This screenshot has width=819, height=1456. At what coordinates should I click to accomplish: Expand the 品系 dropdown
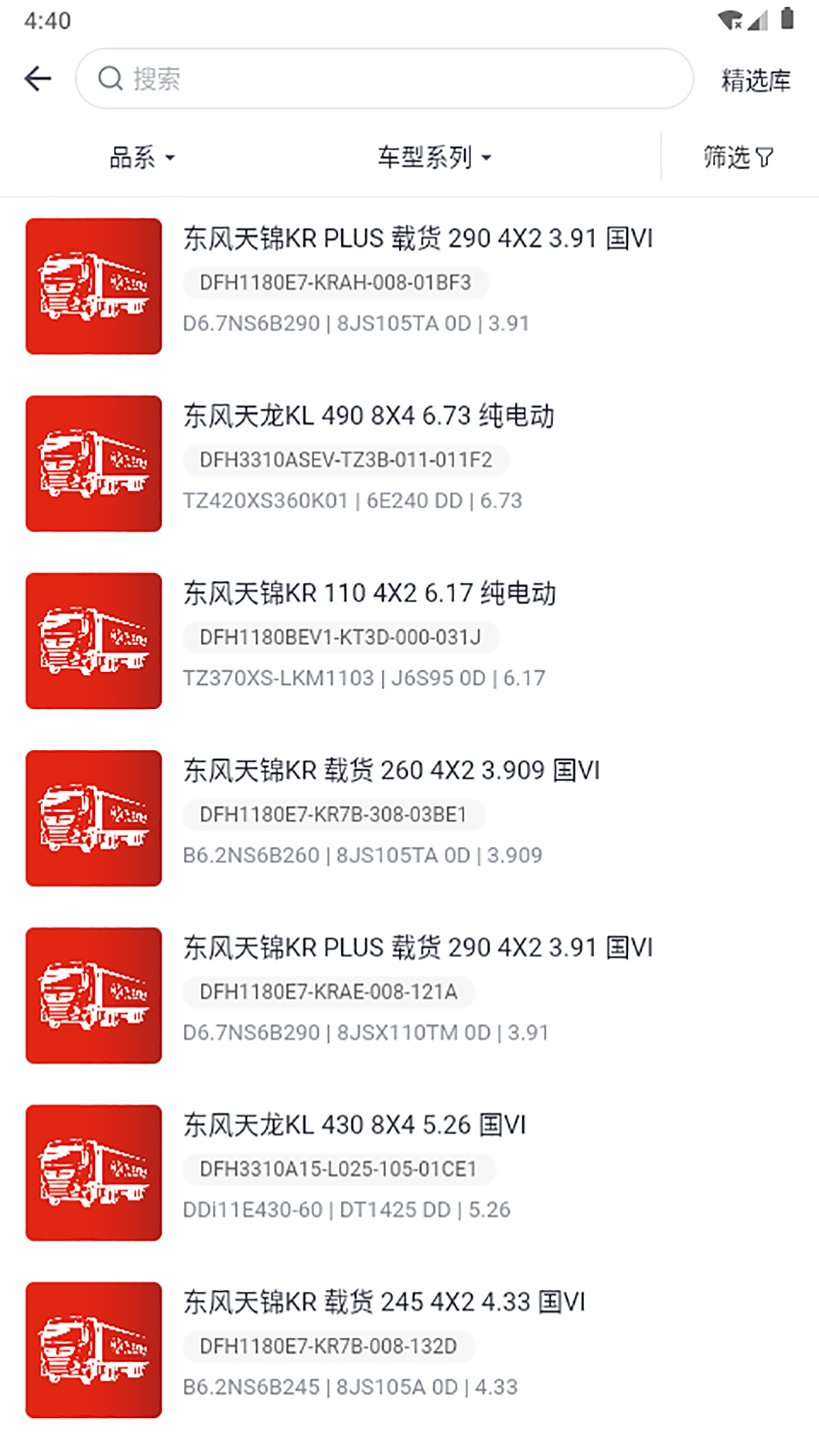coord(142,158)
